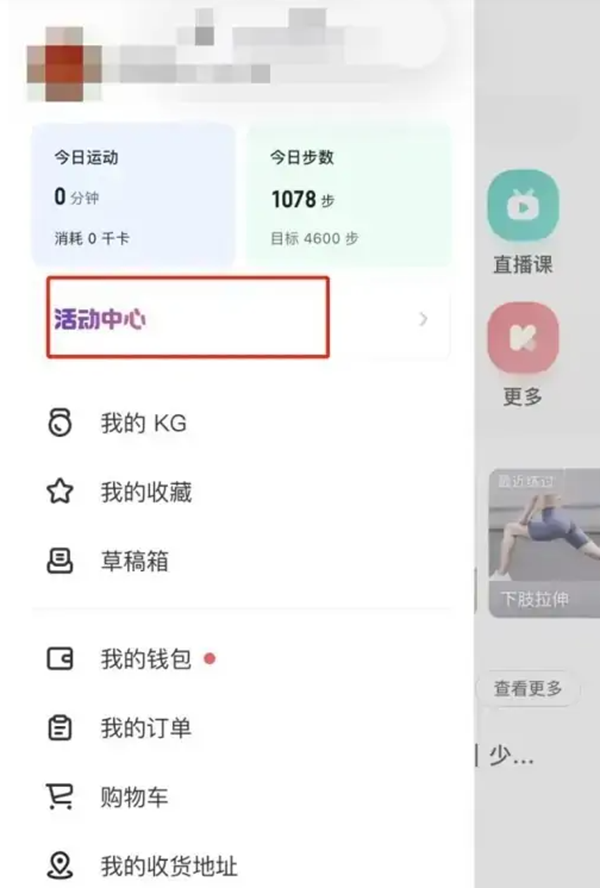Image resolution: width=600 pixels, height=888 pixels.
Task: Tap the 查看更多 button
Action: [529, 688]
